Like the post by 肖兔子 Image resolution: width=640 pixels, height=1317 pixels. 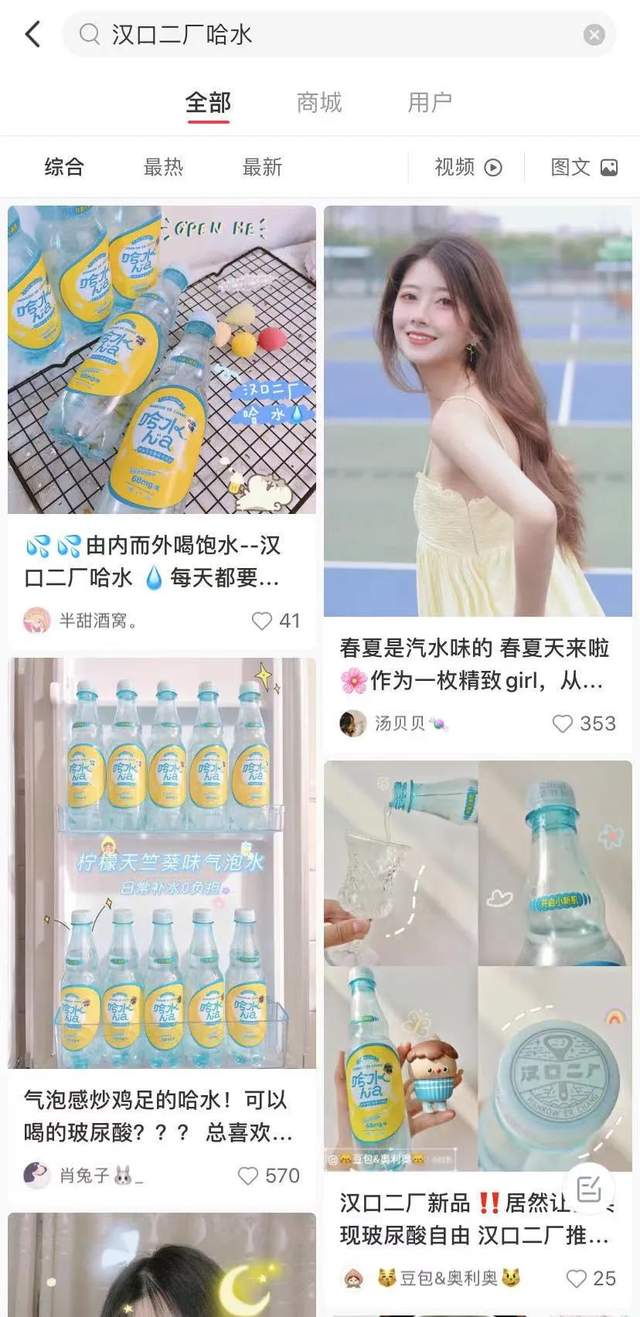(268, 1176)
